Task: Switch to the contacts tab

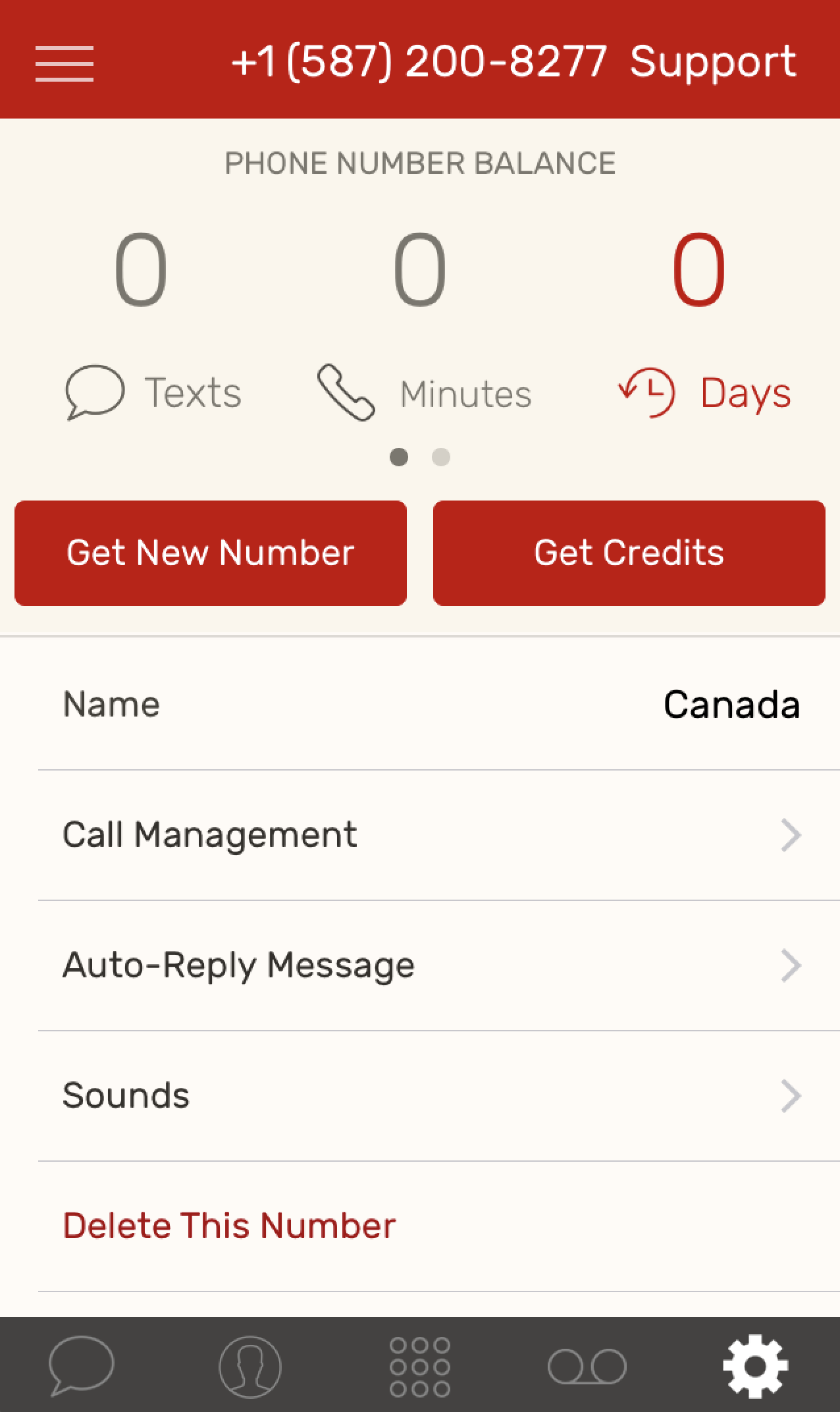Action: pyautogui.click(x=250, y=1367)
